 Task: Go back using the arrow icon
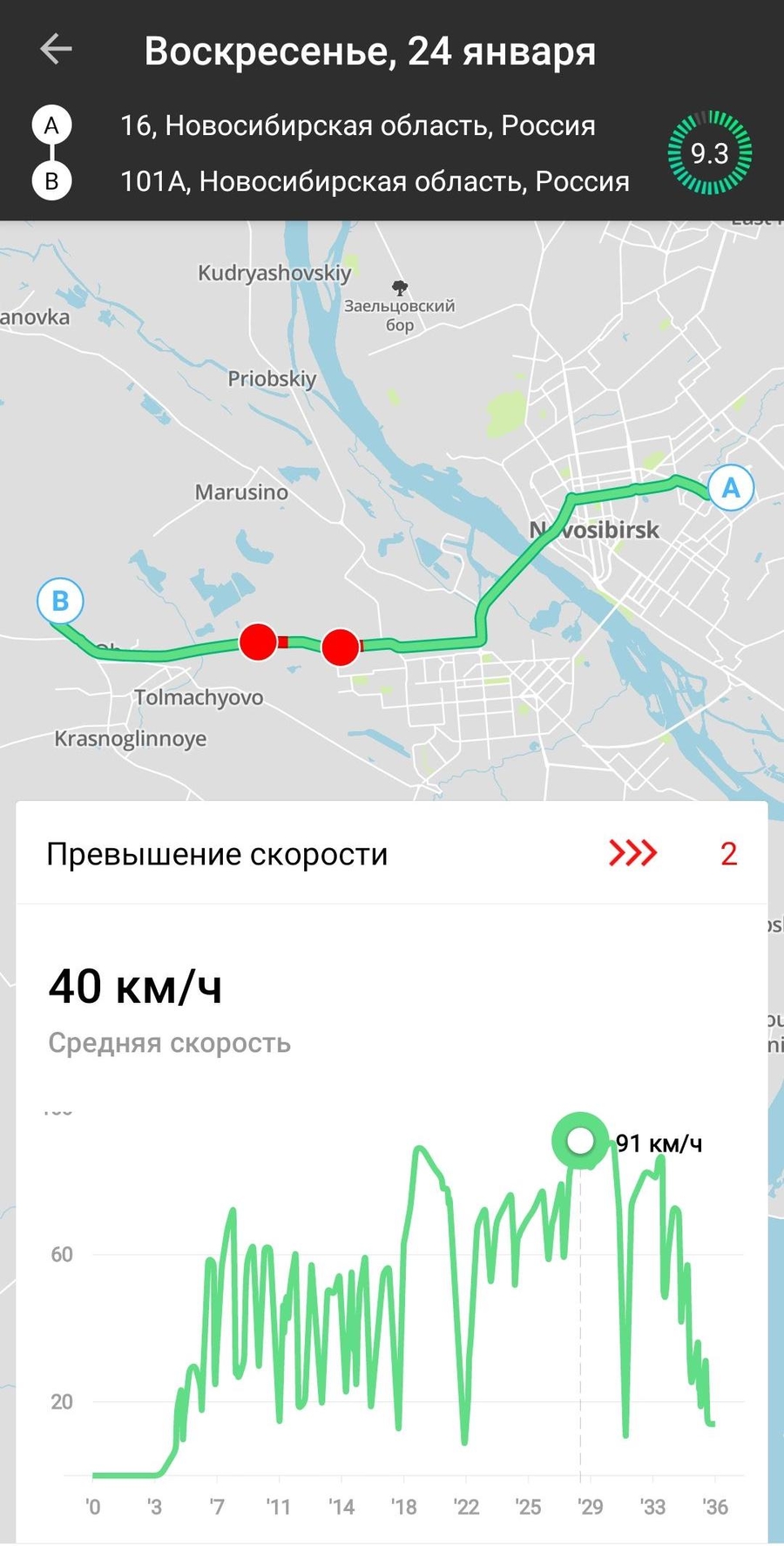[56, 49]
